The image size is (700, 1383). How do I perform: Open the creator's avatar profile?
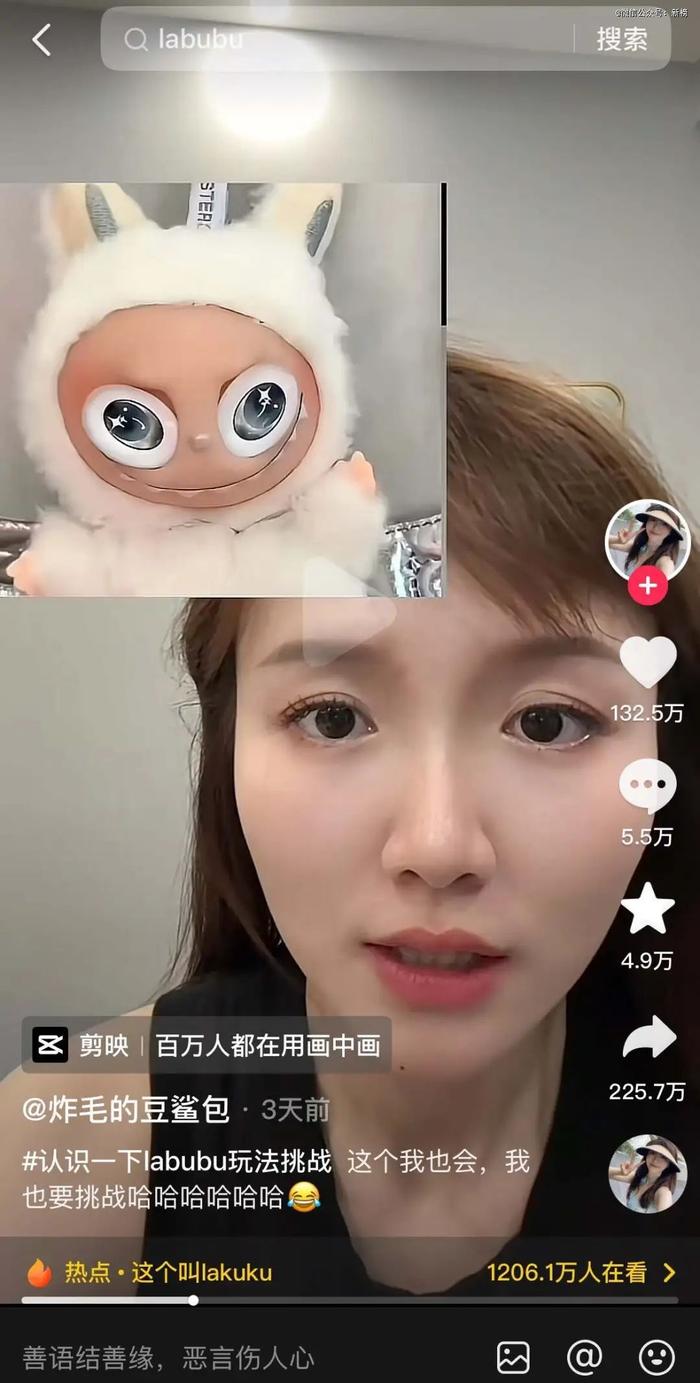click(647, 540)
